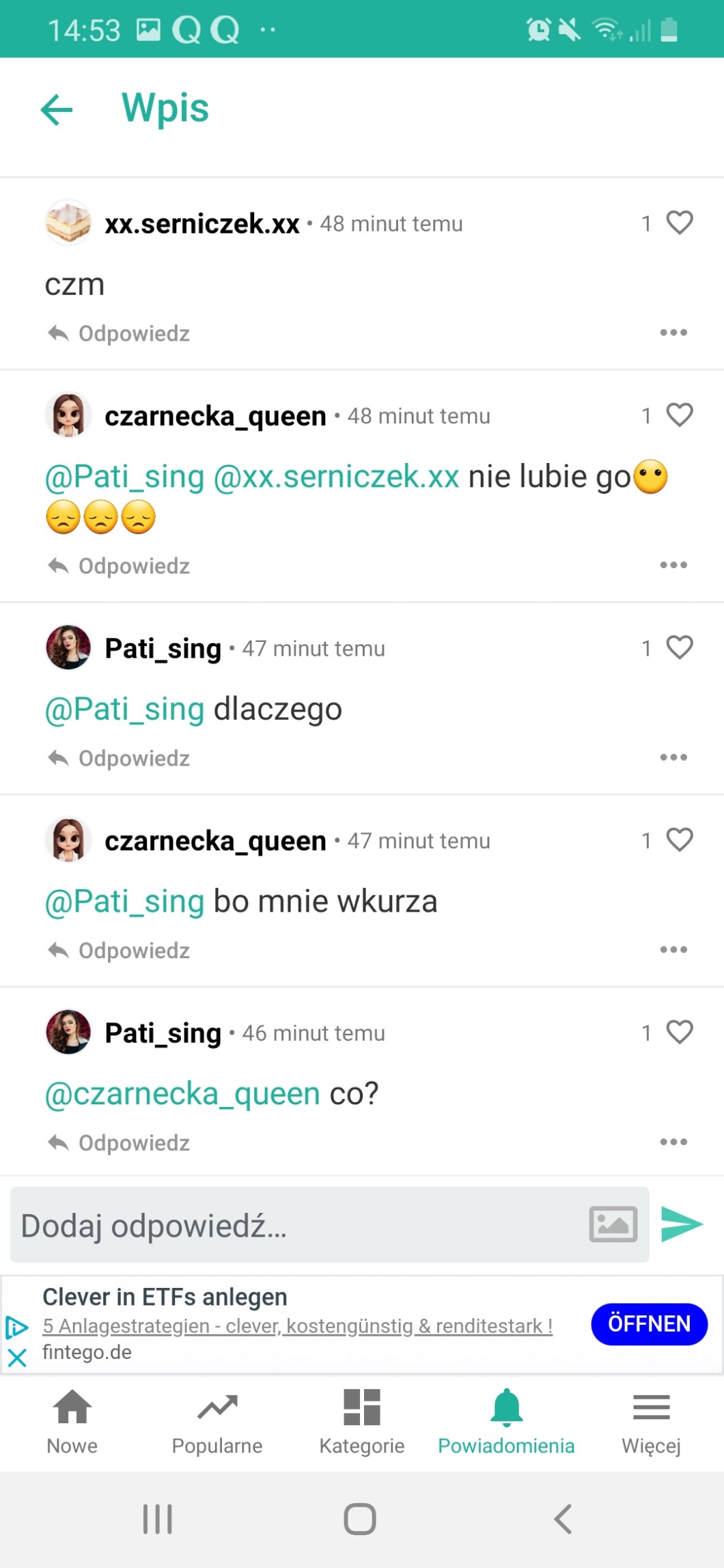Viewport: 724px width, 1568px height.
Task: Switch to the Nowe tab
Action: (x=72, y=1422)
